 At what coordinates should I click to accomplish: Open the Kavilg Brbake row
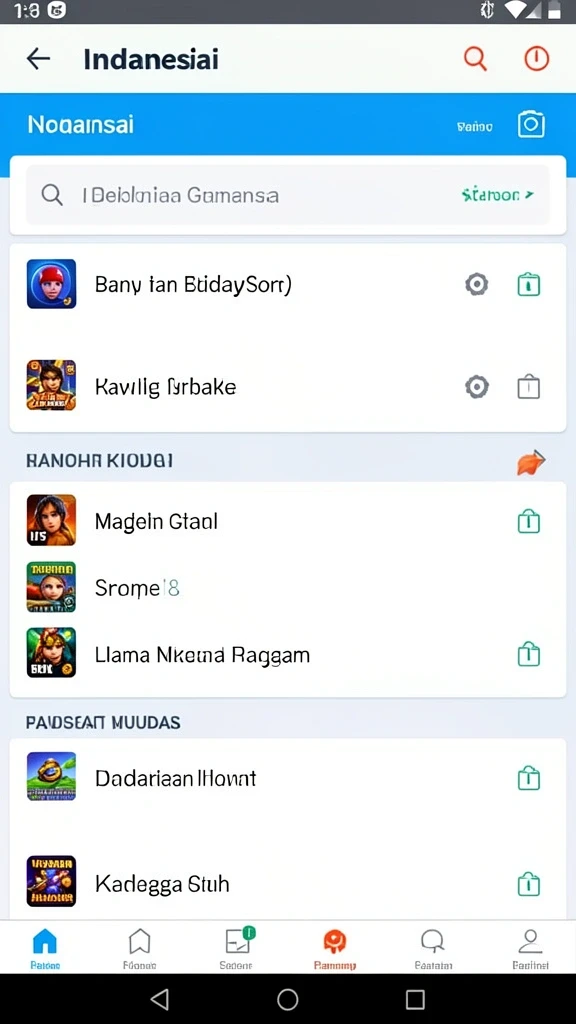coord(287,387)
